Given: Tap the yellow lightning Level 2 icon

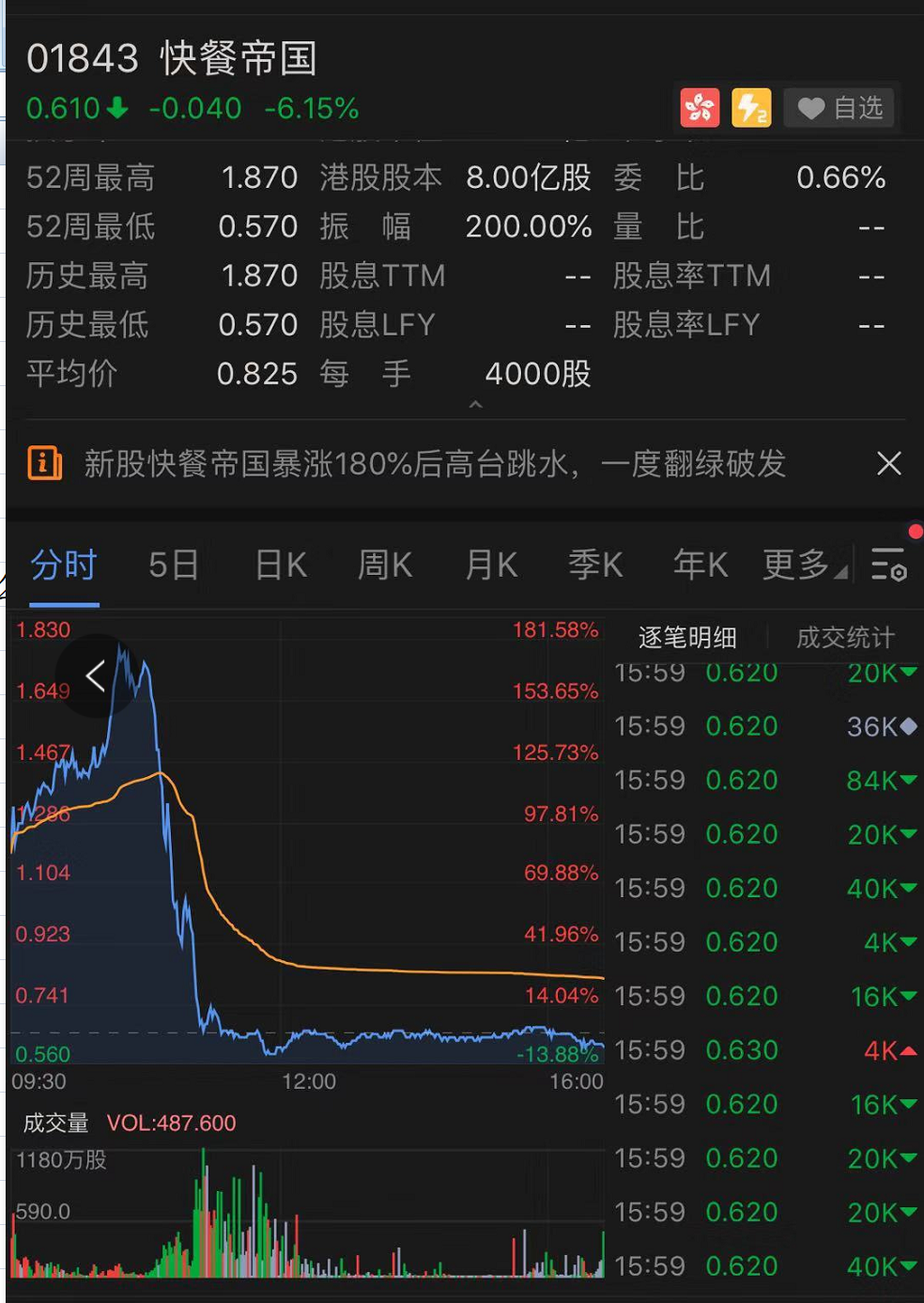Looking at the screenshot, I should [x=751, y=108].
